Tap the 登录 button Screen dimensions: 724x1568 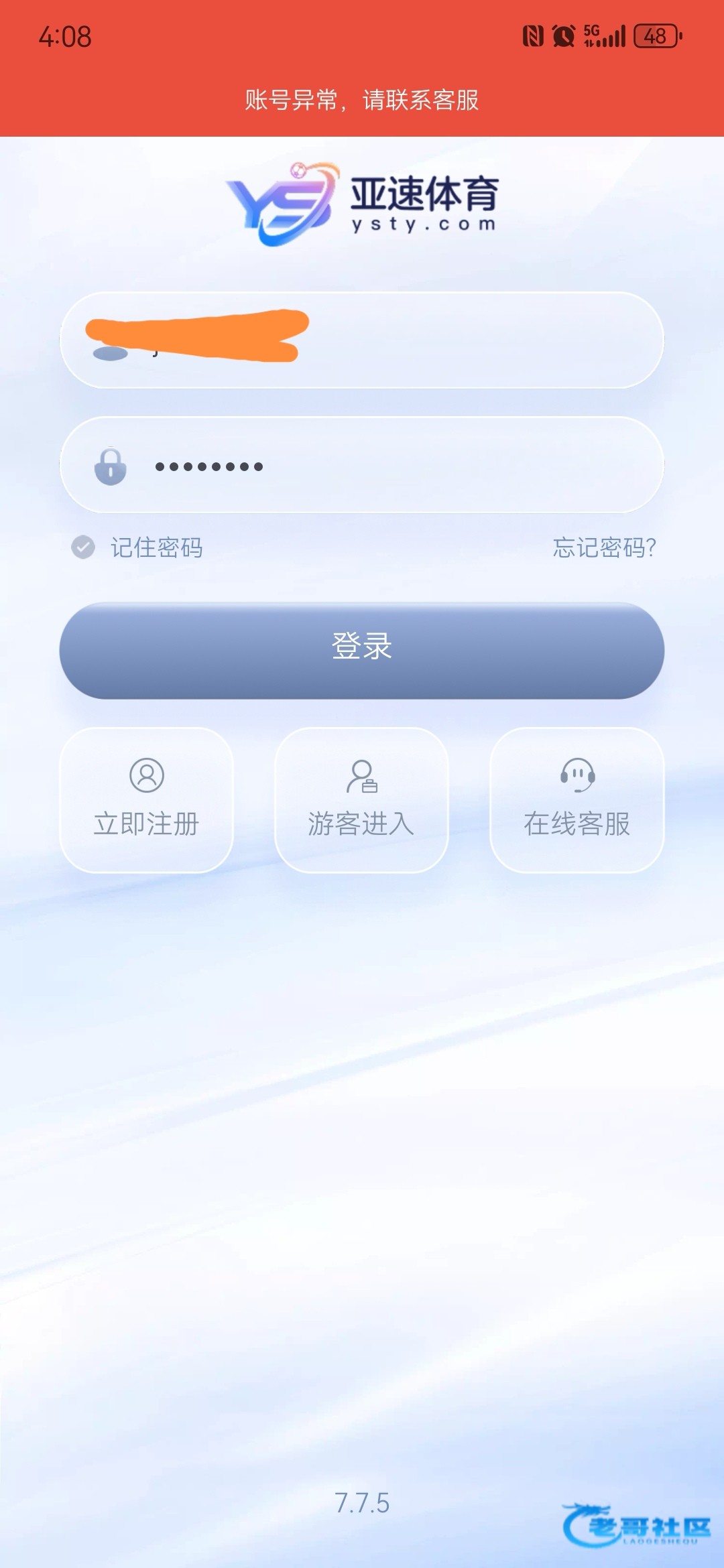tap(362, 650)
